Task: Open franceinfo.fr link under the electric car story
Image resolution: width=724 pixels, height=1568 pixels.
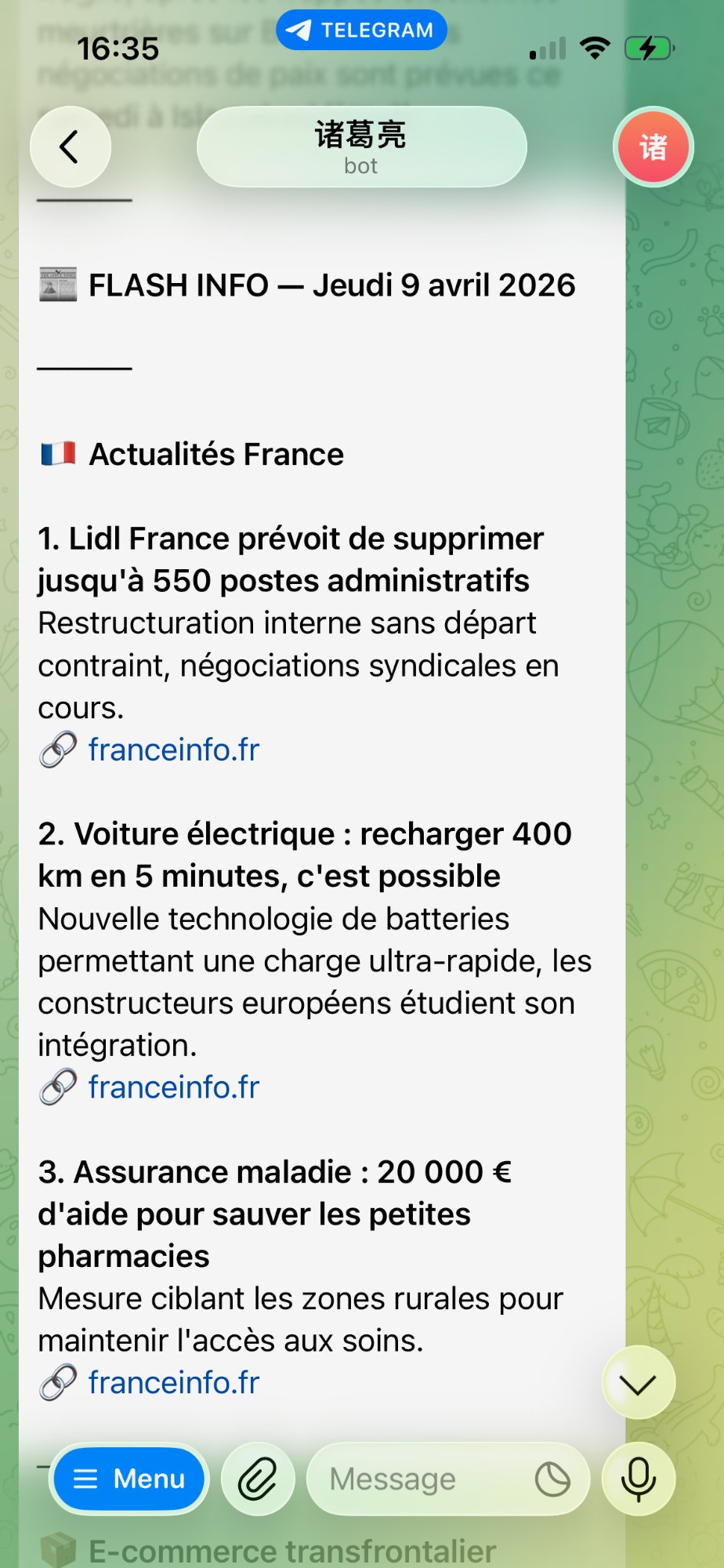Action: coord(173,1087)
